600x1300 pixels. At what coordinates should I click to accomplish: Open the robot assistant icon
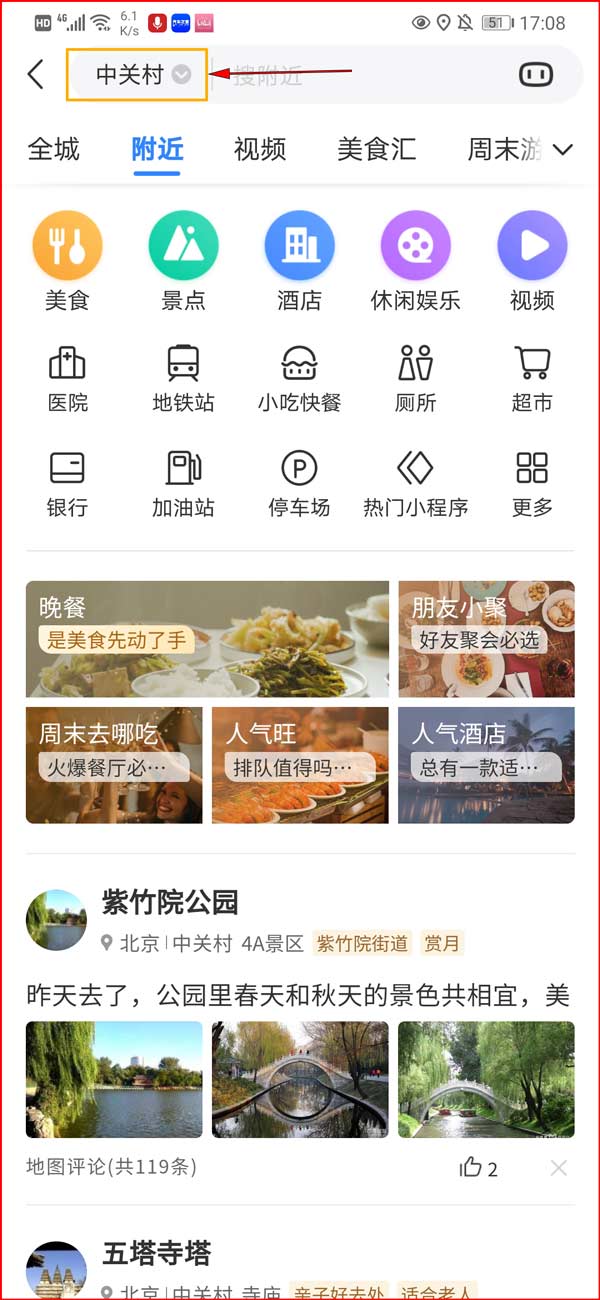(x=536, y=75)
